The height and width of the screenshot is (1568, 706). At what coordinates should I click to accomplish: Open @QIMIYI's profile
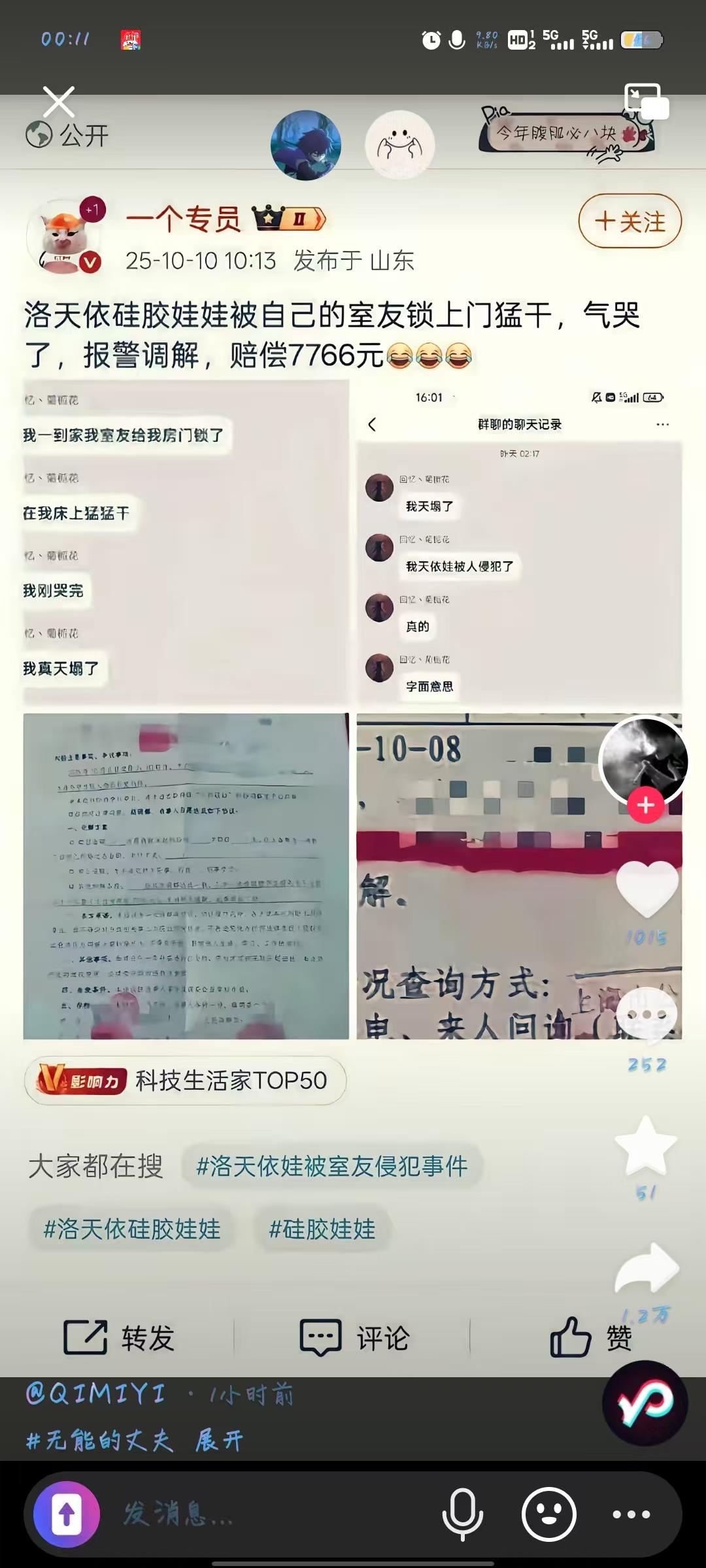coord(95,1394)
